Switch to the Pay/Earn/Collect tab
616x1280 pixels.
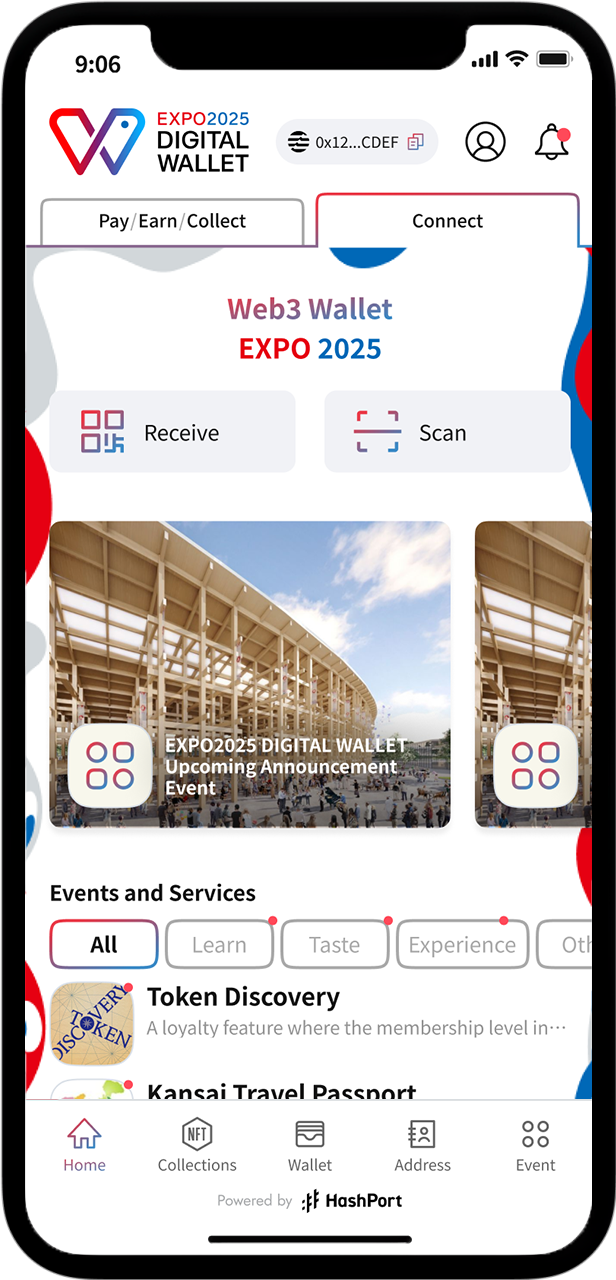click(172, 221)
